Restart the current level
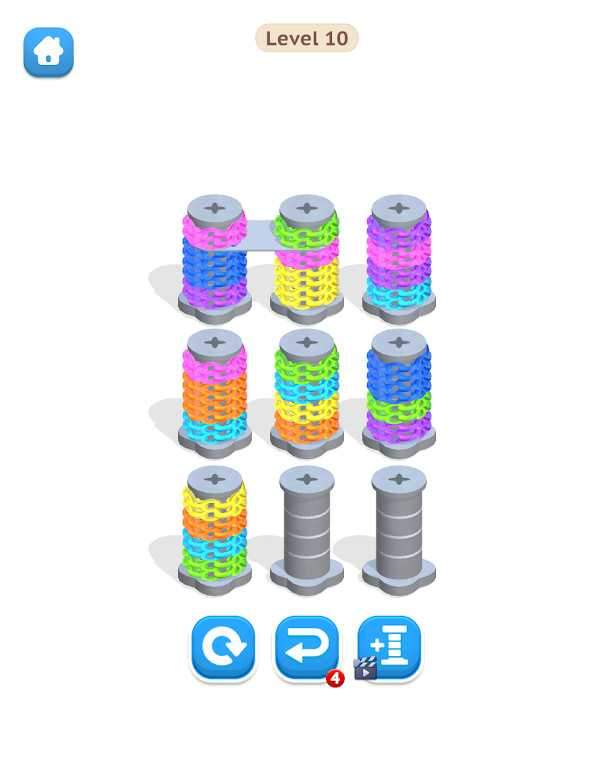Screen dimensions: 614x768 click(223, 648)
